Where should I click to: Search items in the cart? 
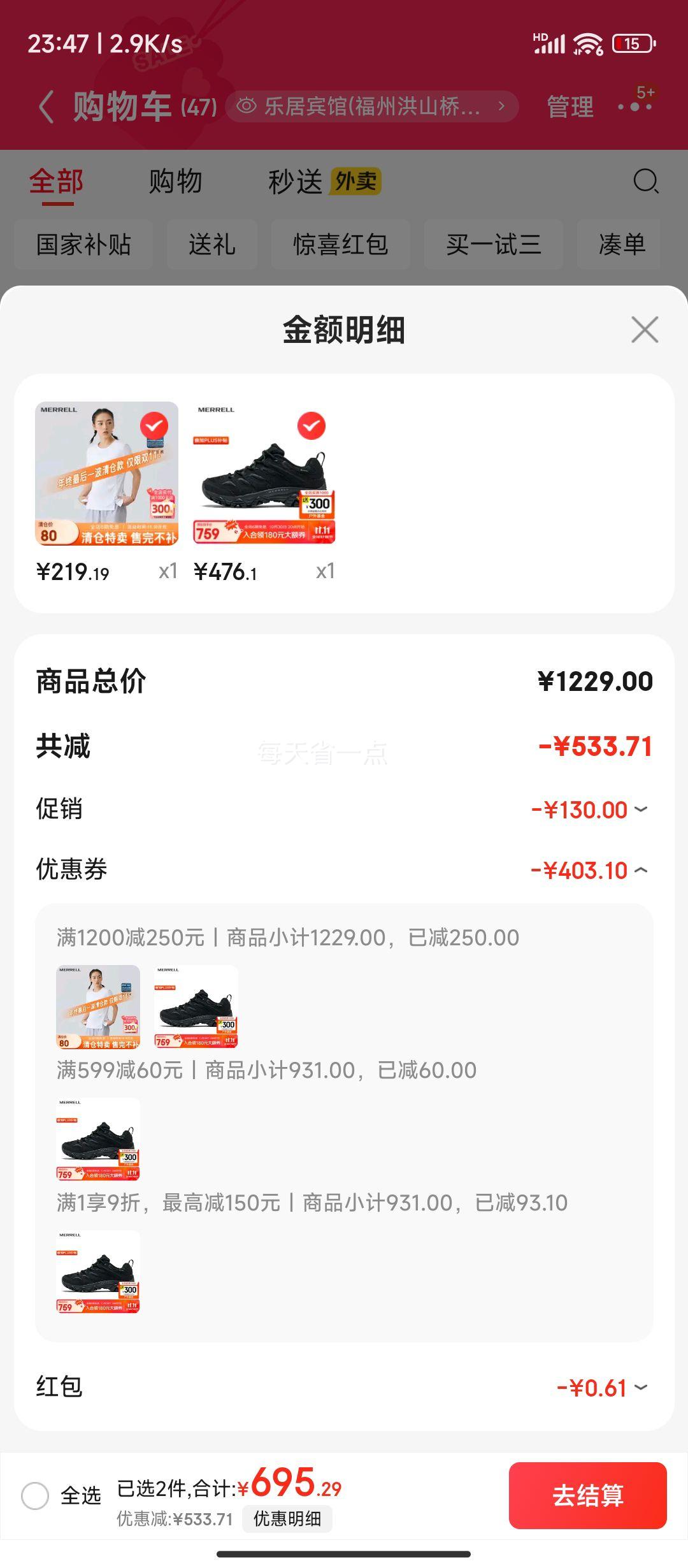tap(645, 182)
